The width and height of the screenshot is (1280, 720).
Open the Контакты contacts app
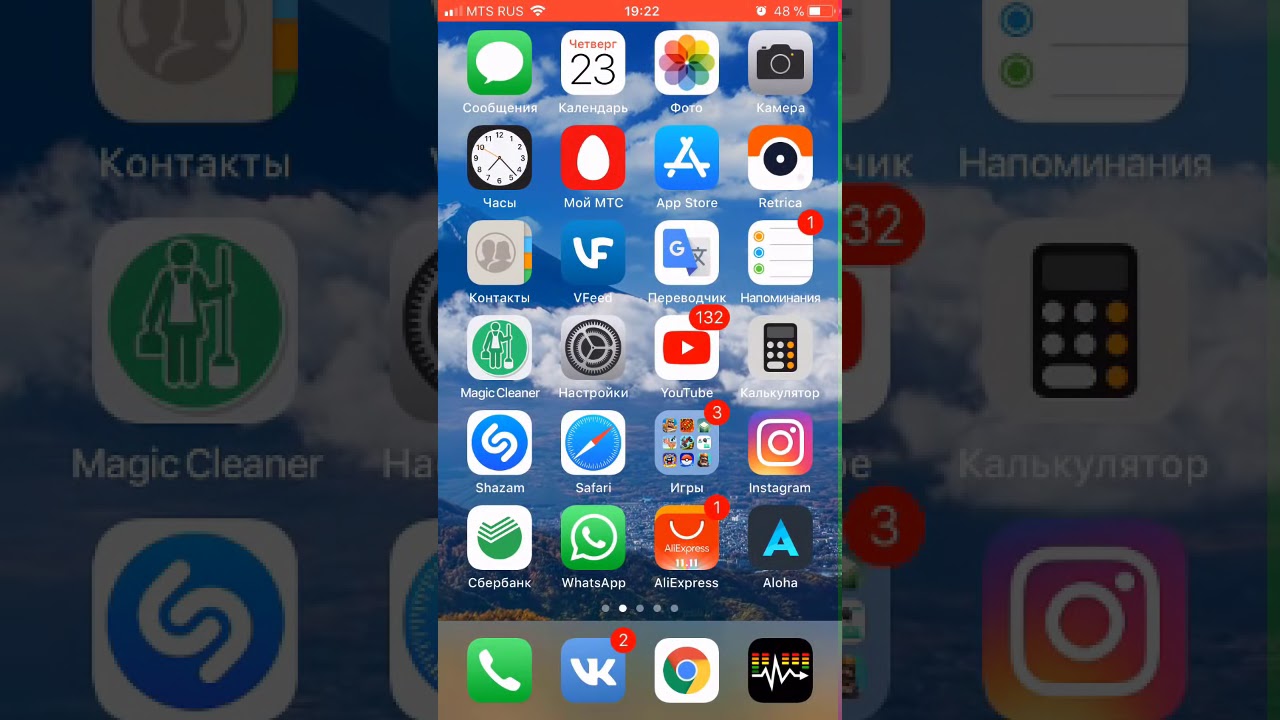[x=499, y=253]
